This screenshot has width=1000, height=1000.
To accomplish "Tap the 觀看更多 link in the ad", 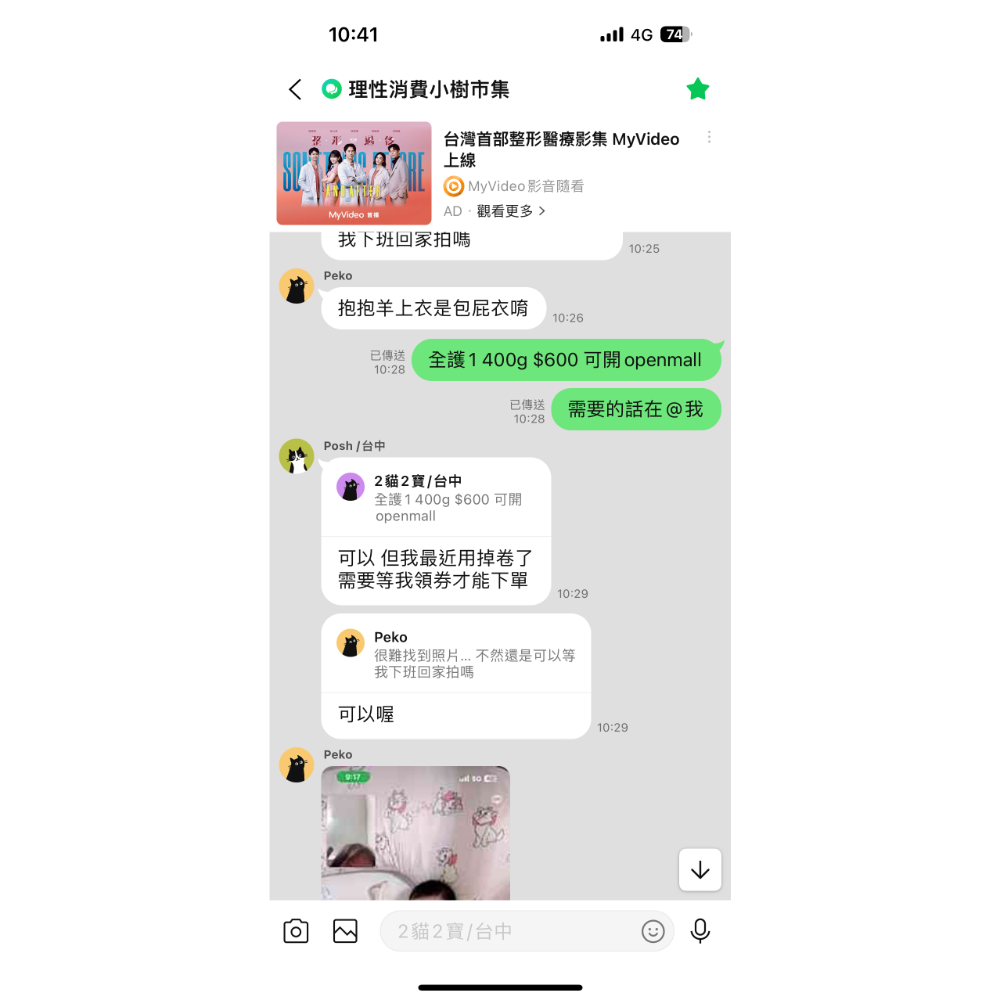I will 511,211.
